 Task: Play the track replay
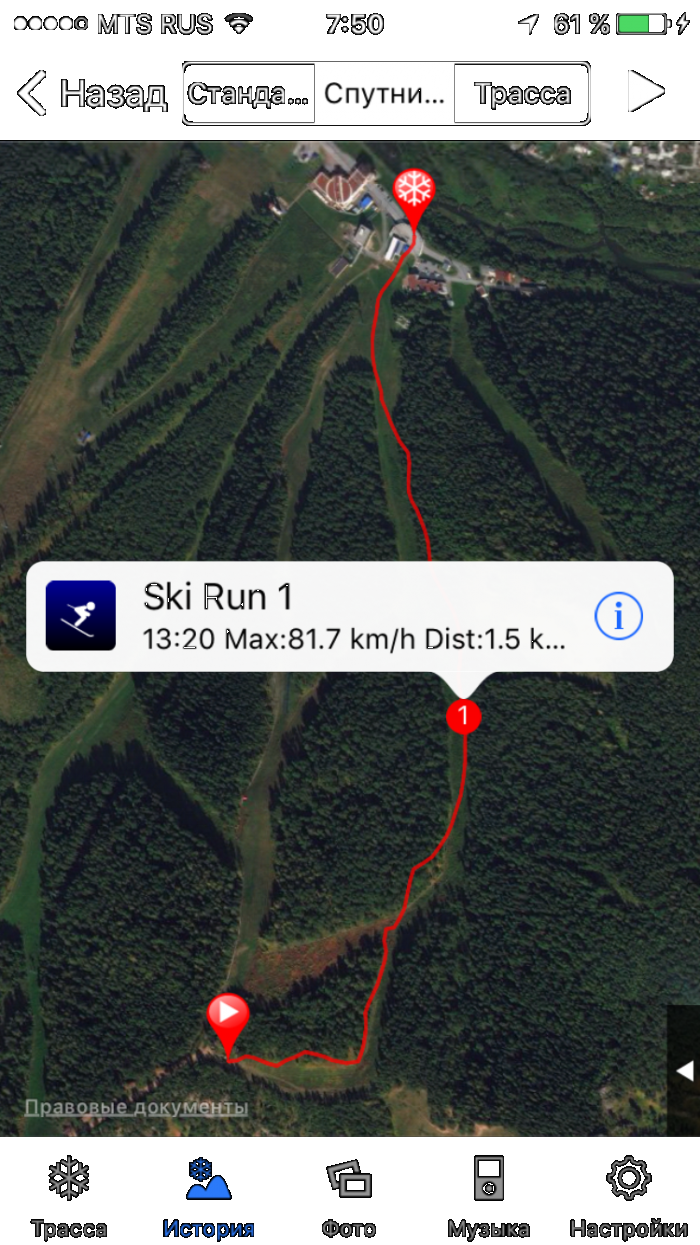645,92
